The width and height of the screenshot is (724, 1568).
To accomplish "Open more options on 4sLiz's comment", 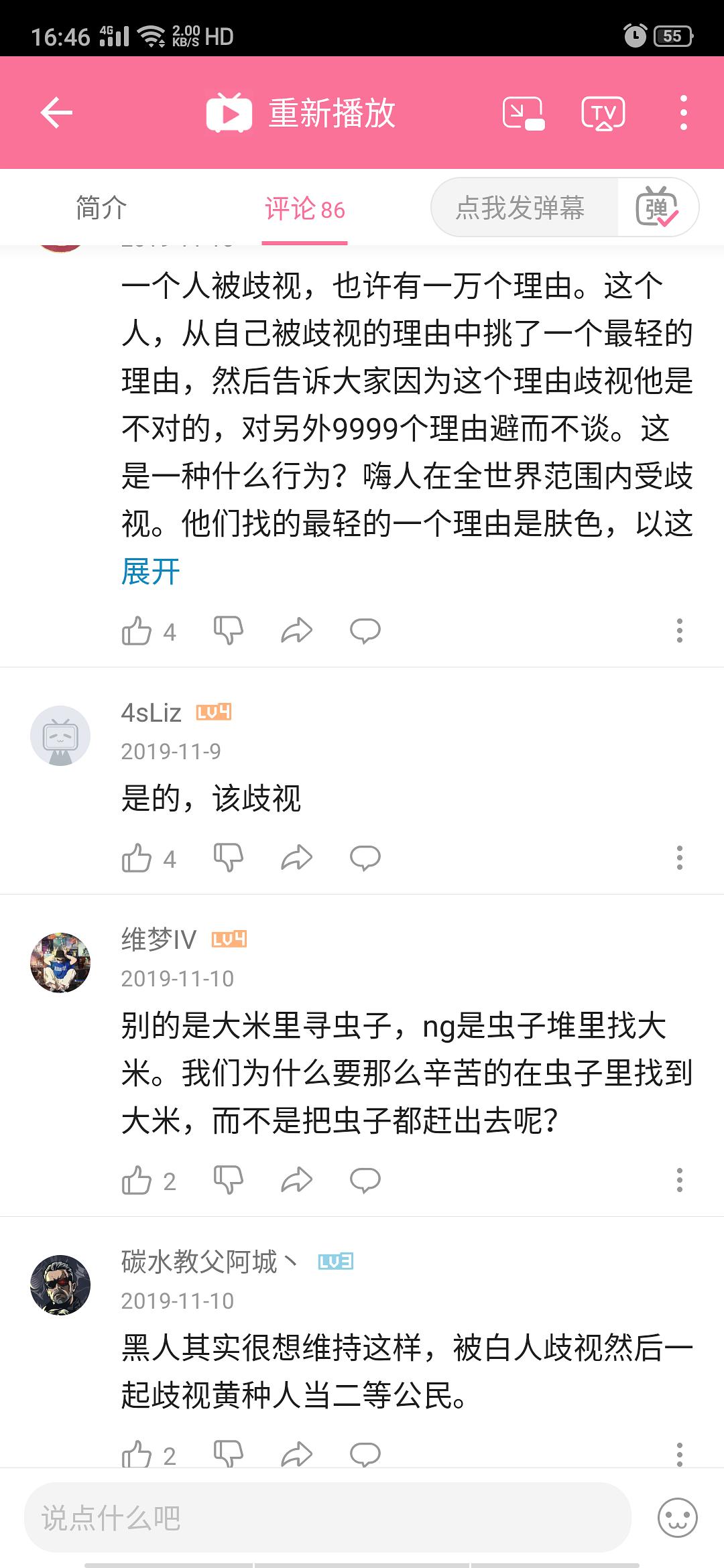I will point(679,858).
